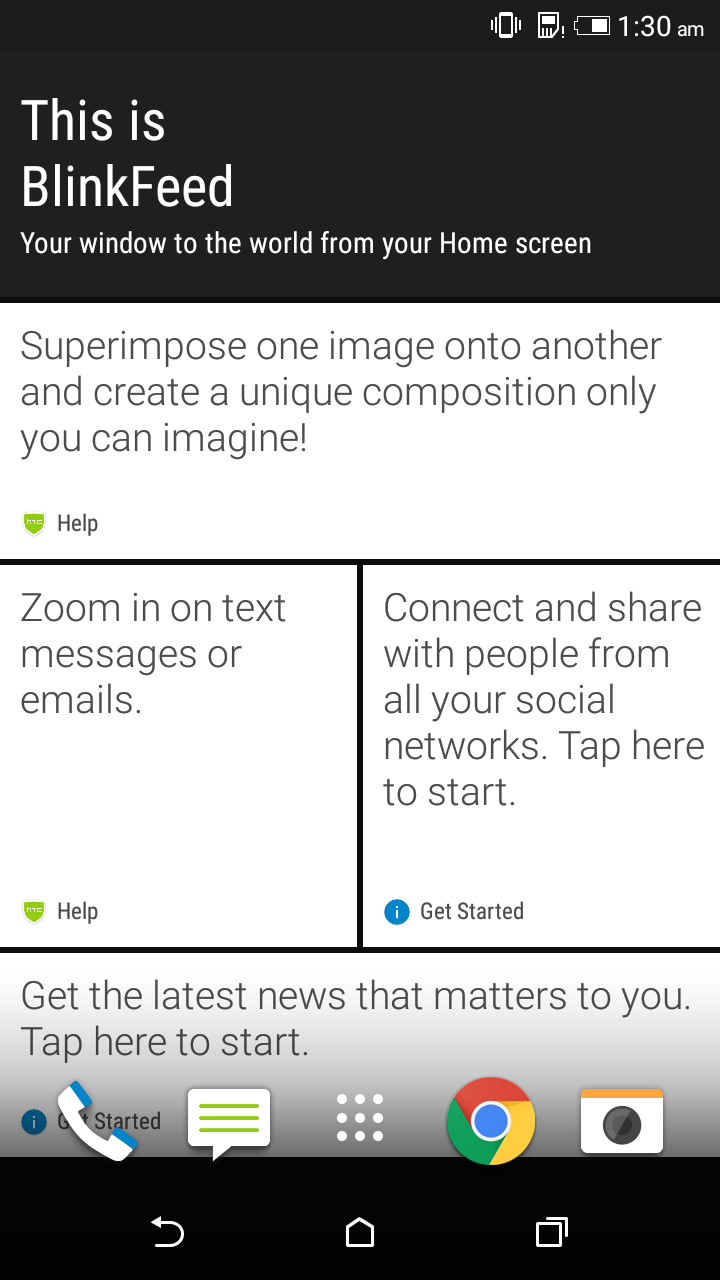This screenshot has width=720, height=1280.
Task: Go back using navigation bar
Action: tap(167, 1232)
